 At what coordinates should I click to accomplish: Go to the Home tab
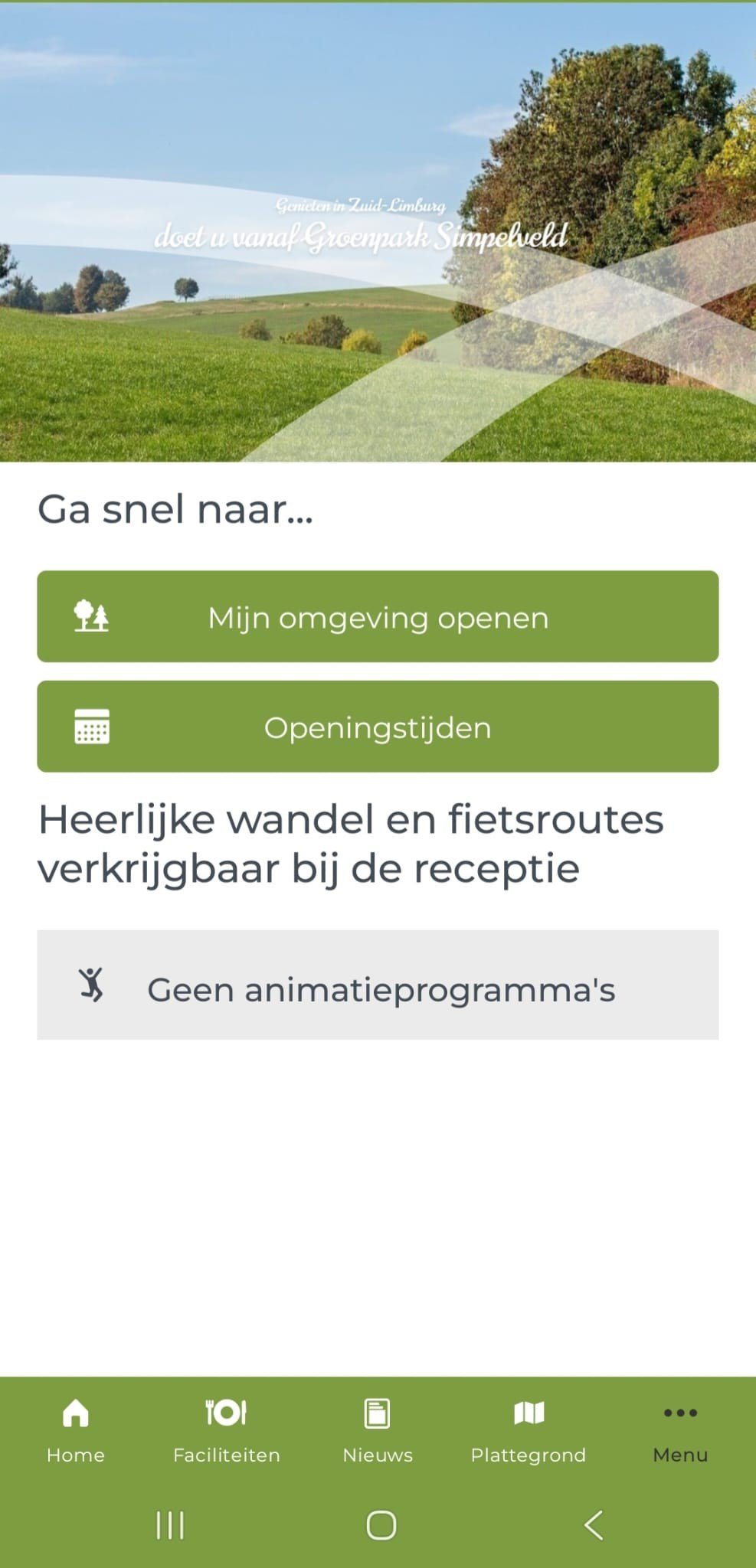point(75,1429)
